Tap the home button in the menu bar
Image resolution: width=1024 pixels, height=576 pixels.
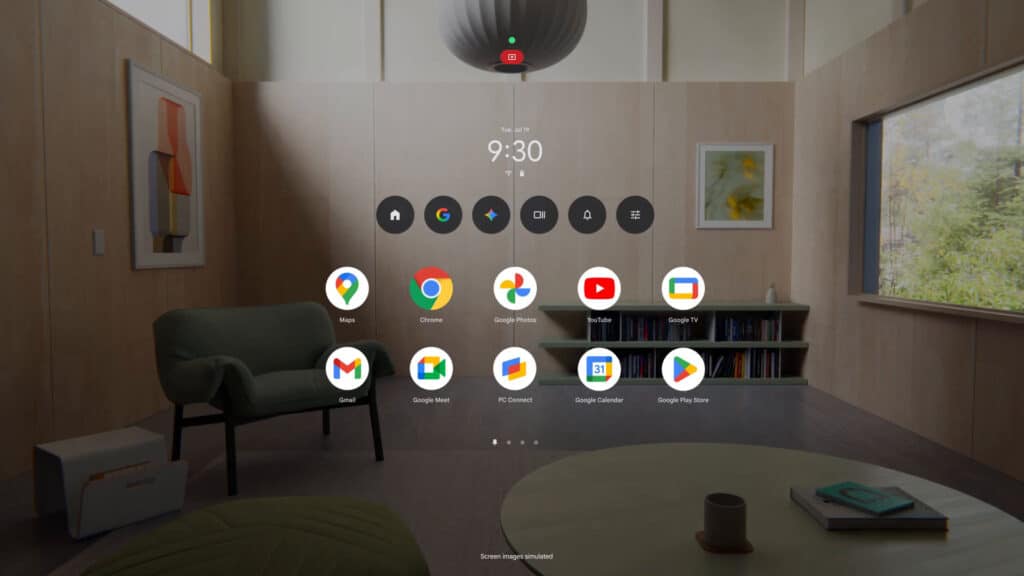395,215
